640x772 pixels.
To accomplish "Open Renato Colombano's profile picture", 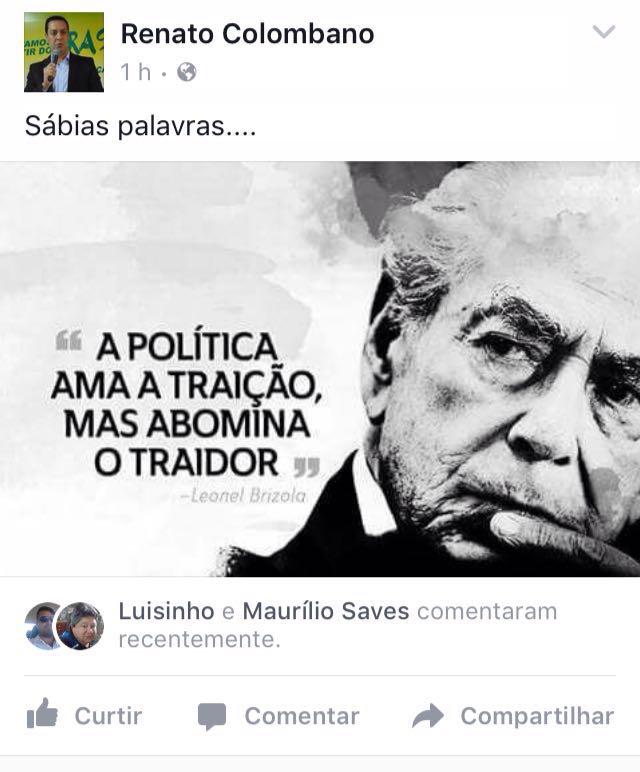I will click(63, 52).
